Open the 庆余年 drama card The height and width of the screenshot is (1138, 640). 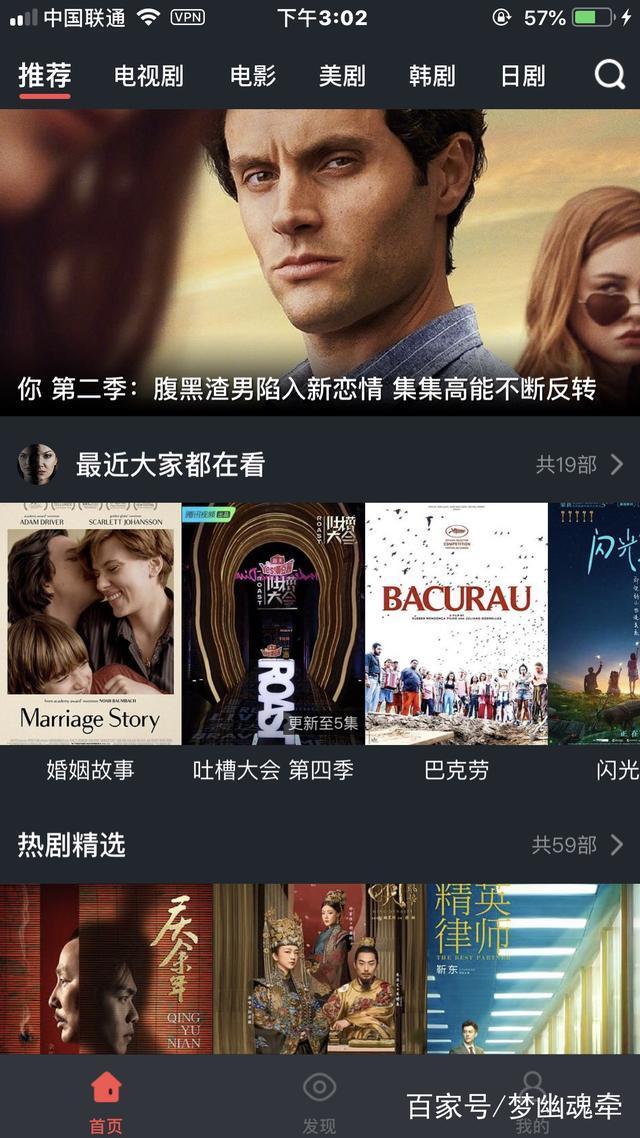[x=106, y=968]
